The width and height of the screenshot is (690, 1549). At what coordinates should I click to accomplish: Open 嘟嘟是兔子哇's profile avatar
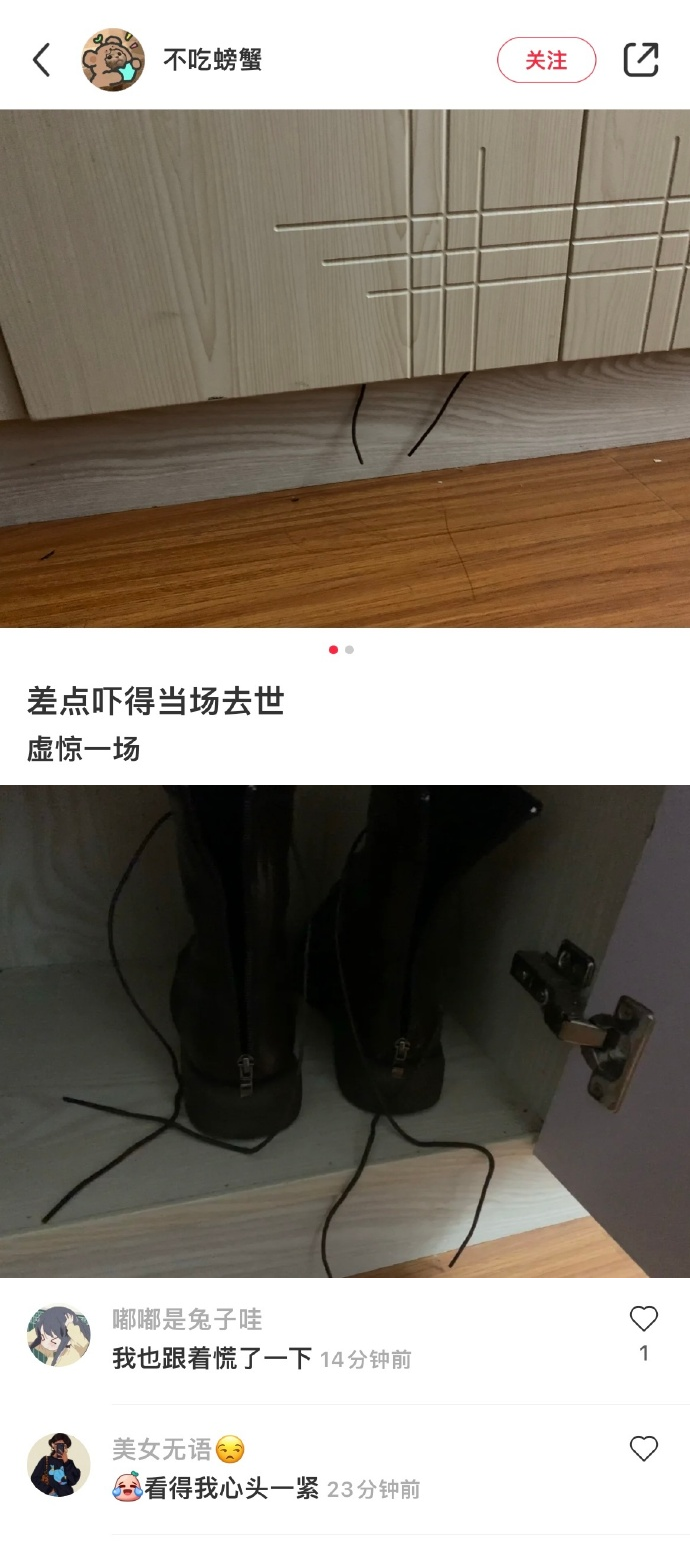[x=58, y=1336]
